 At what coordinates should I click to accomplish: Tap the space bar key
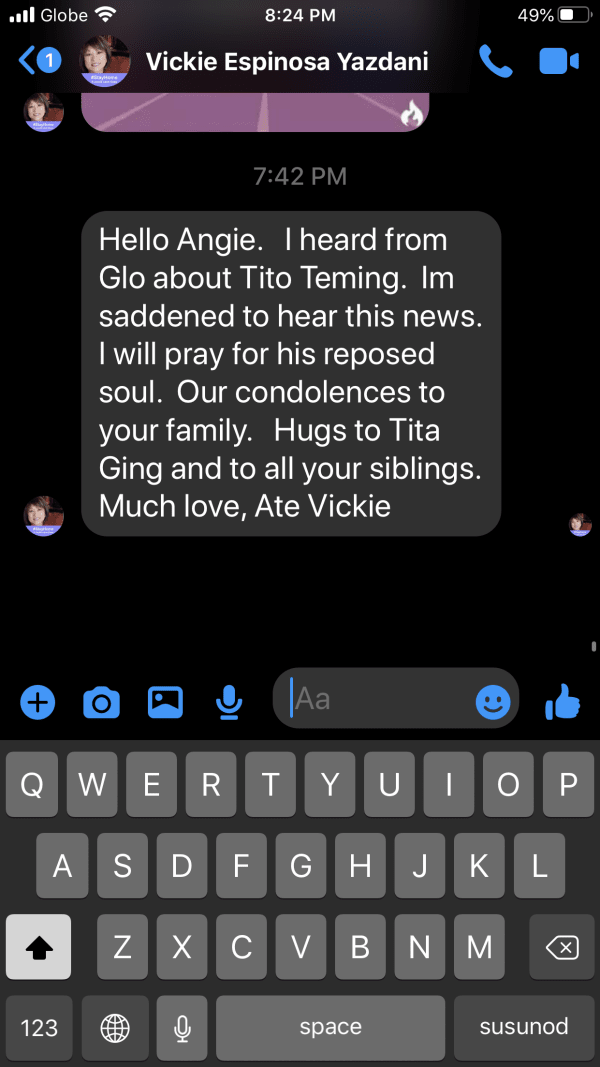pyautogui.click(x=330, y=1026)
